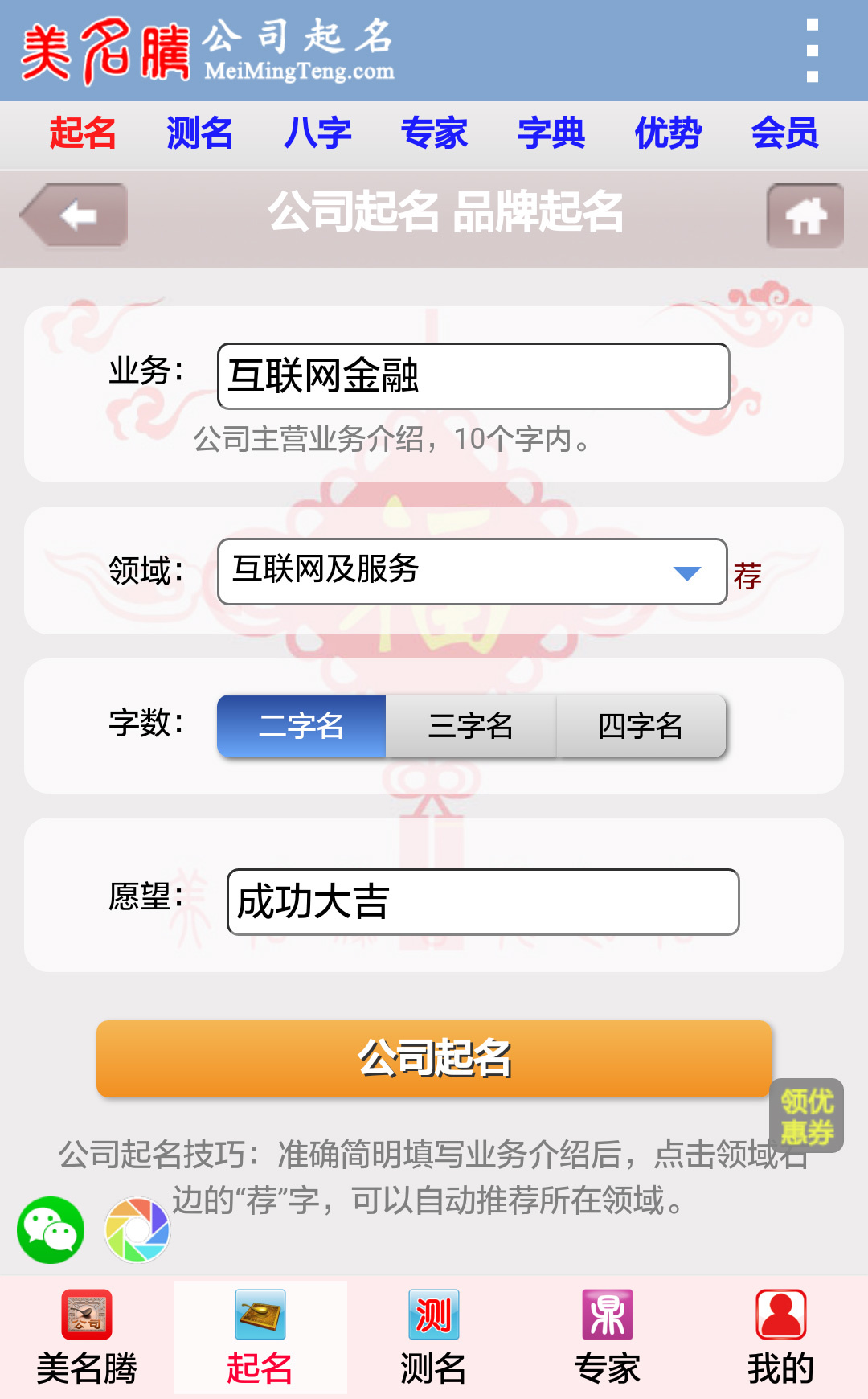Open the three-dot overflow menu
This screenshot has height=1399, width=868.
[812, 50]
